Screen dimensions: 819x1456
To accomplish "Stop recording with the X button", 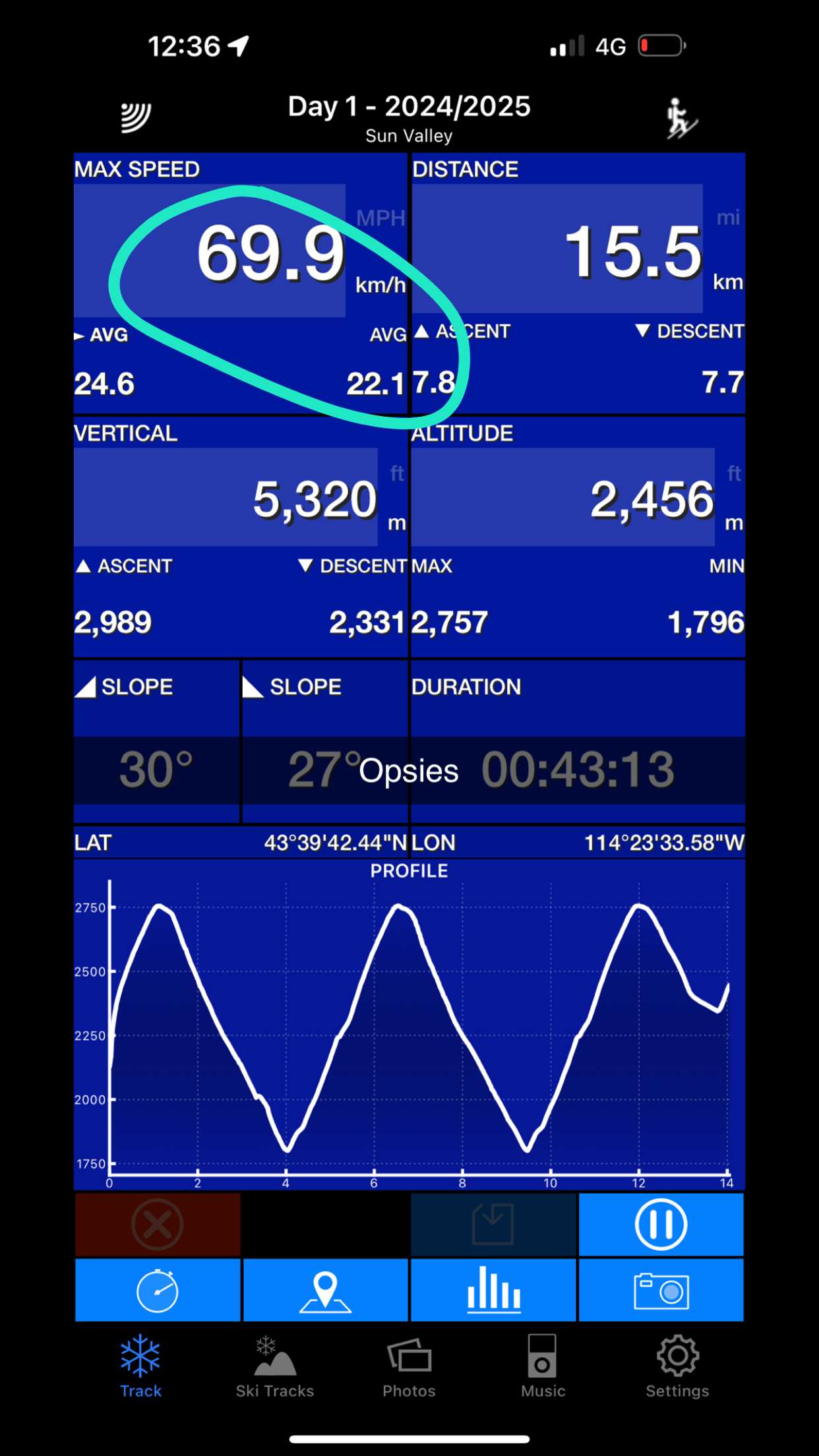I will (158, 1225).
